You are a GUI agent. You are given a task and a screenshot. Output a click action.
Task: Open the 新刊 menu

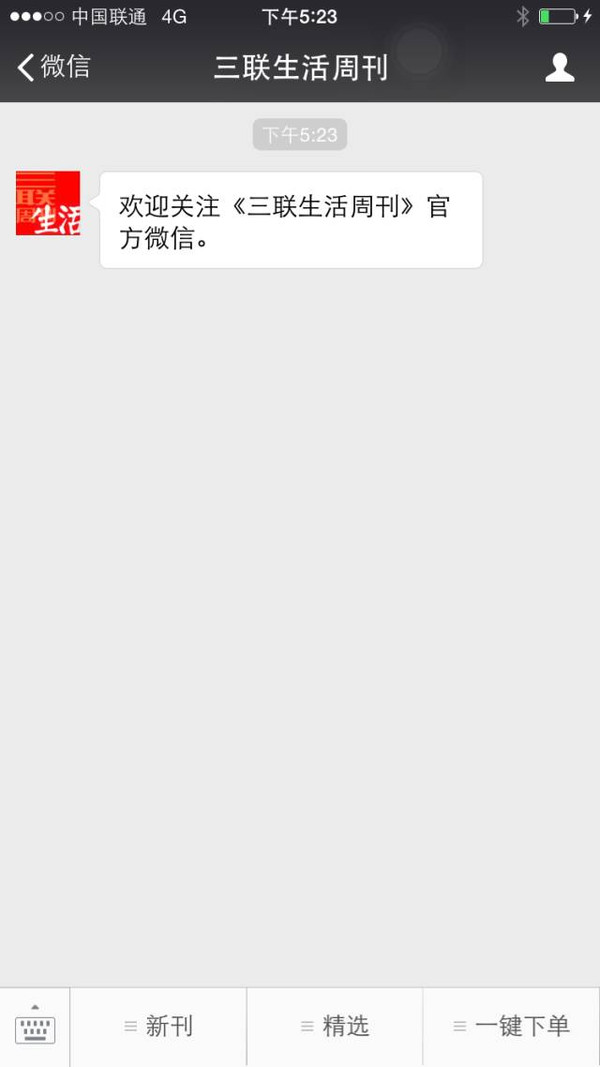pyautogui.click(x=158, y=1026)
